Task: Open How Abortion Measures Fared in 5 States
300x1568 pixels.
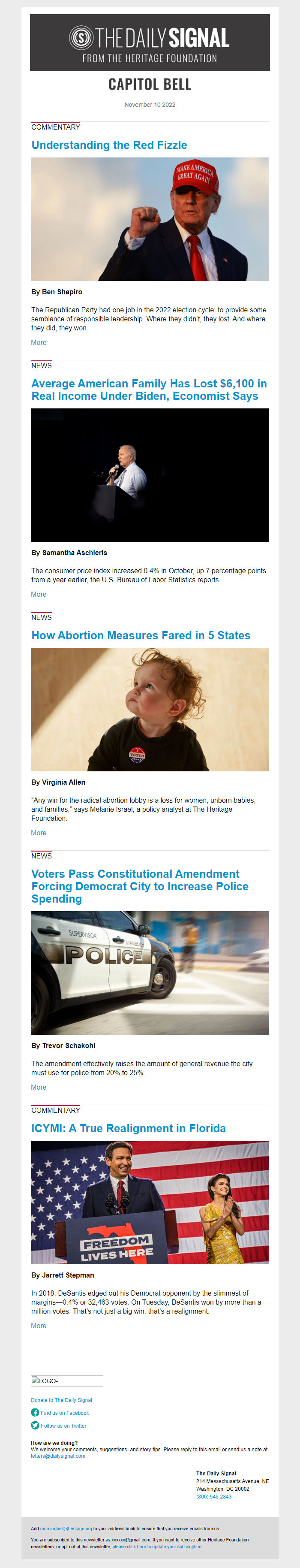Action: coord(141,635)
